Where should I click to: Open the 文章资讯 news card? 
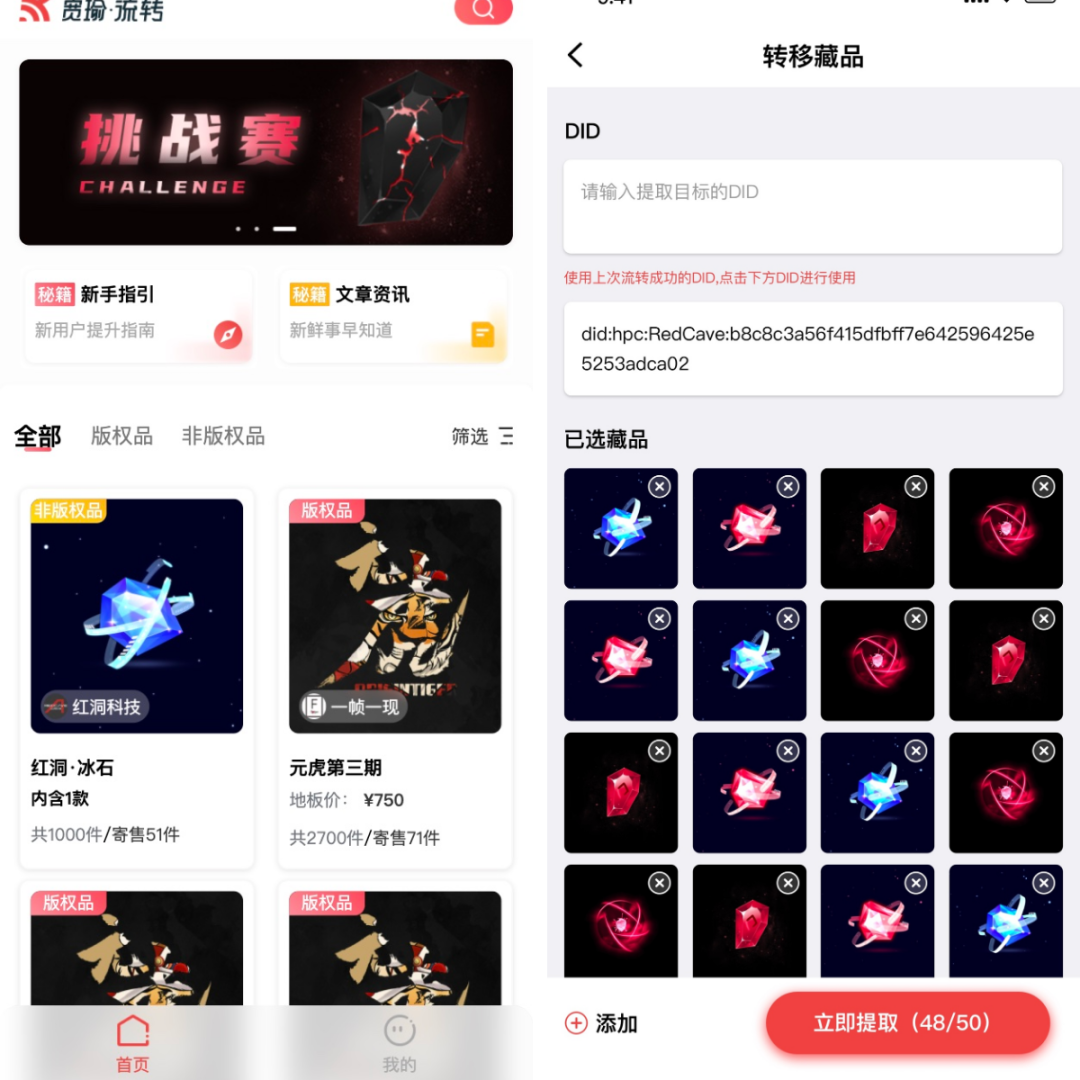click(393, 315)
